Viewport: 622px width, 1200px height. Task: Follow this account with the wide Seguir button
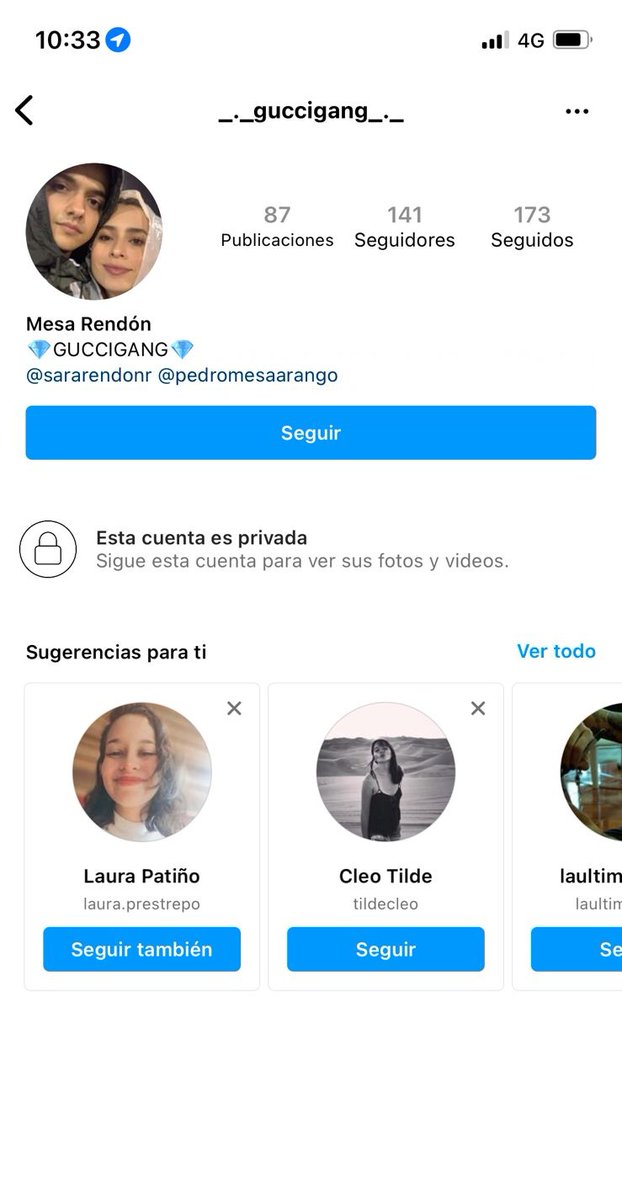[x=311, y=433]
